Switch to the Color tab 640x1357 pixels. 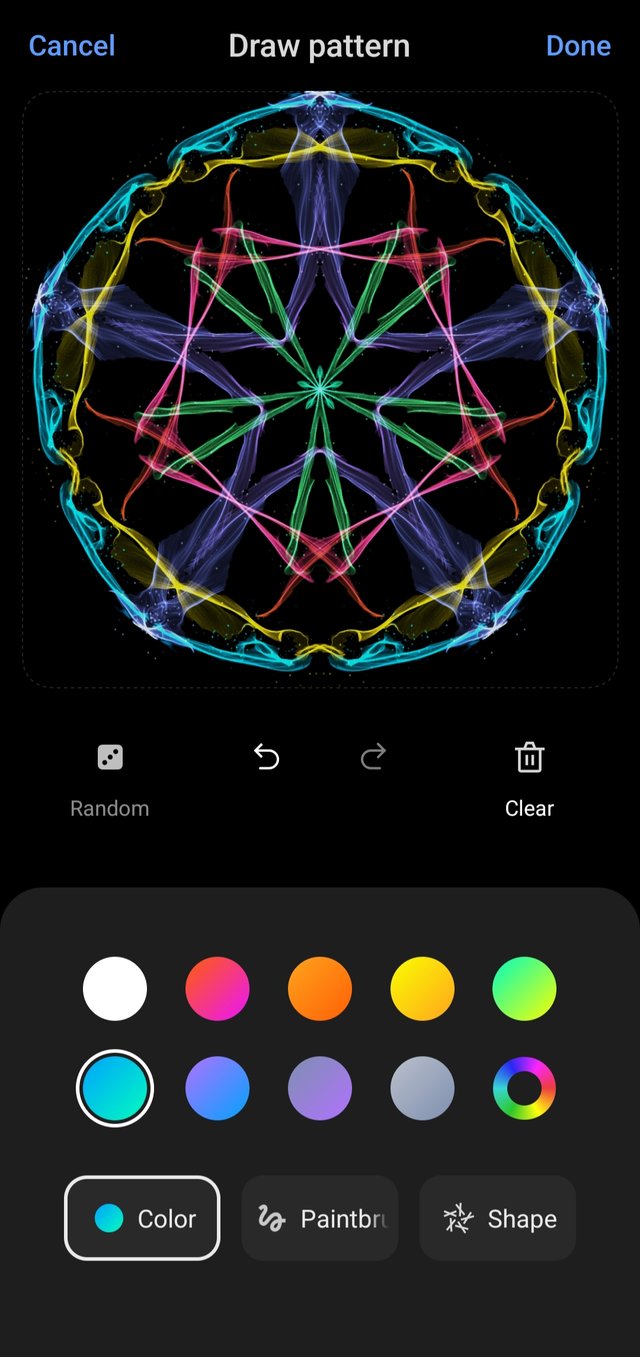tap(142, 1218)
